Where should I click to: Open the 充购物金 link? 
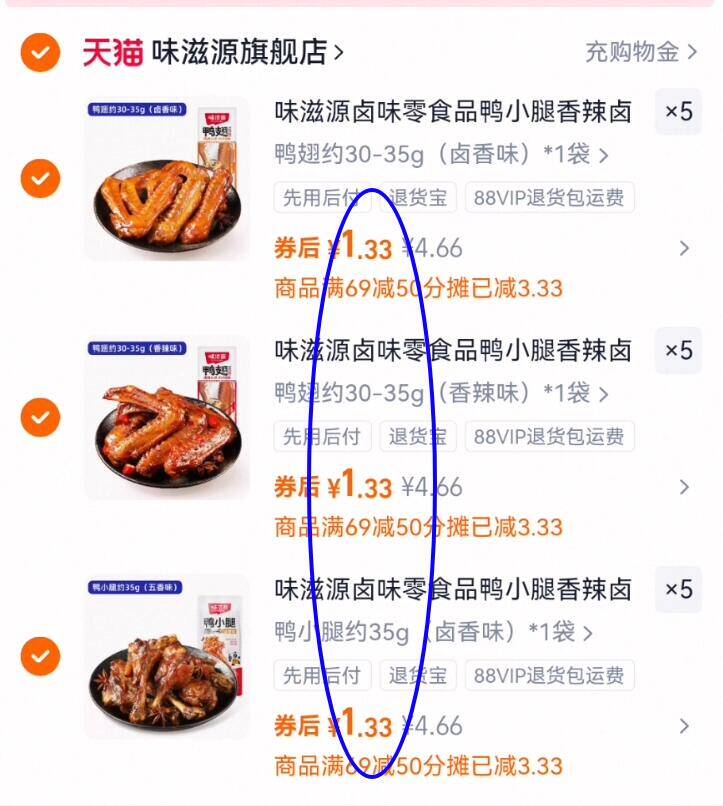pos(640,52)
